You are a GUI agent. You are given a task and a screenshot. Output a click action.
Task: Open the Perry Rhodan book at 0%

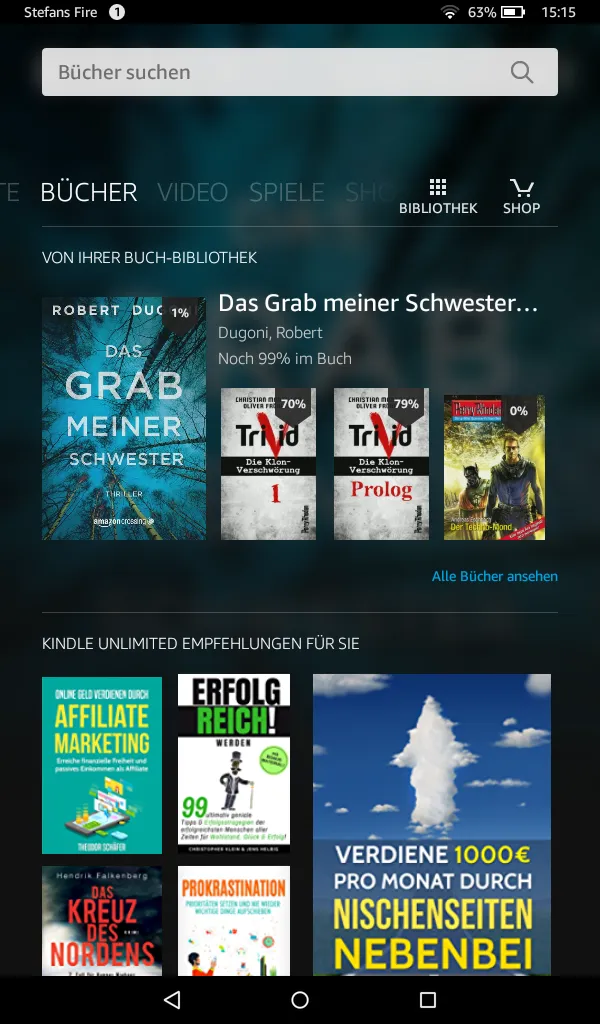tap(494, 467)
